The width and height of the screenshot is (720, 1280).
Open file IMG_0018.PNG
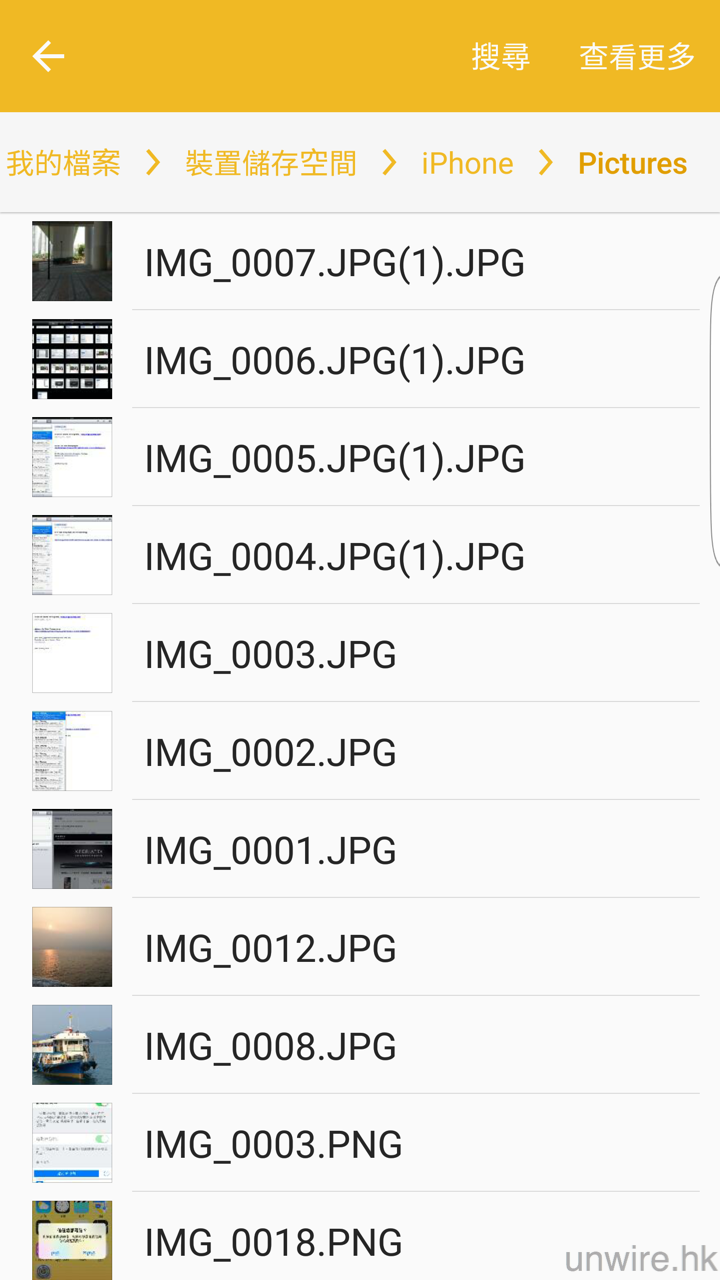[273, 1242]
